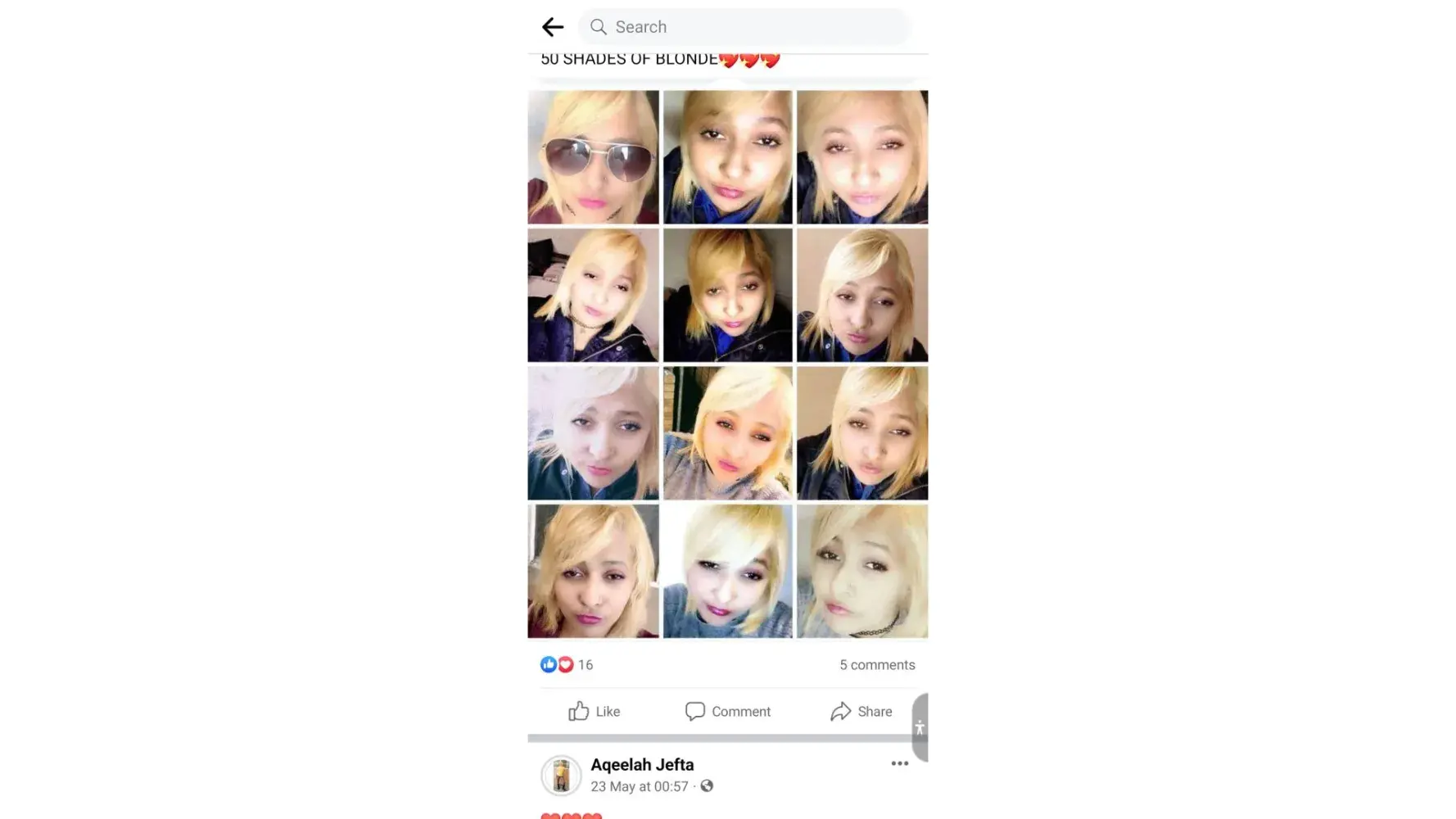The height and width of the screenshot is (819, 1456).
Task: Open the photo with sunglasses
Action: [x=593, y=157]
